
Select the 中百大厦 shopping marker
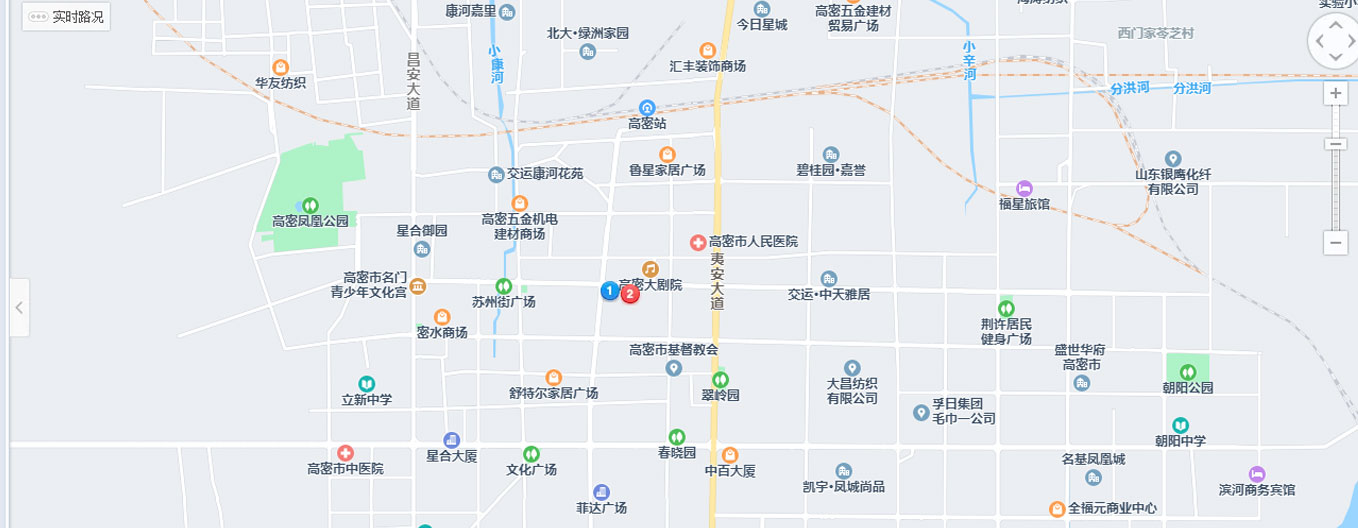pyautogui.click(x=730, y=455)
